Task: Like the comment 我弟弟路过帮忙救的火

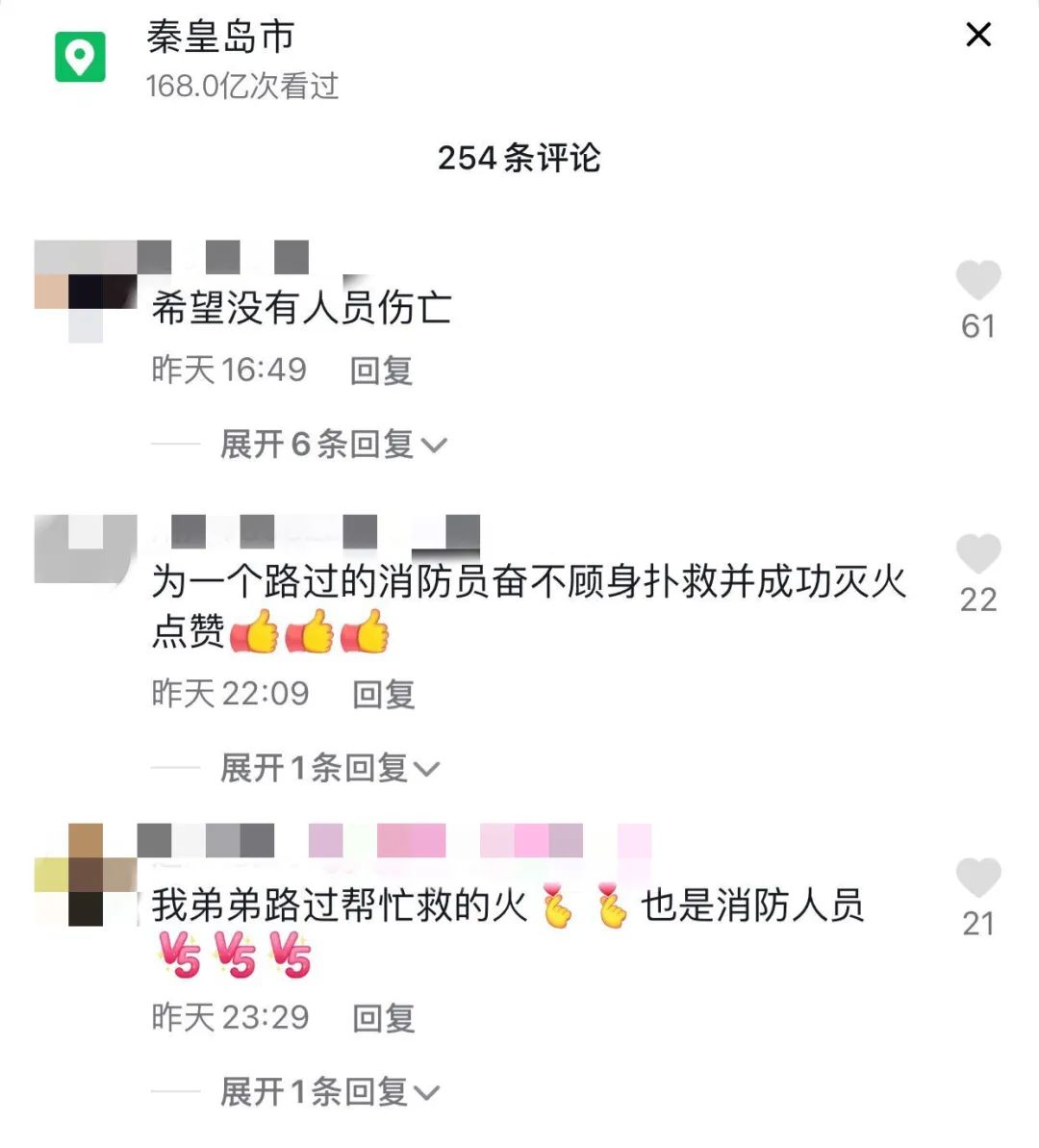Action: point(977,878)
